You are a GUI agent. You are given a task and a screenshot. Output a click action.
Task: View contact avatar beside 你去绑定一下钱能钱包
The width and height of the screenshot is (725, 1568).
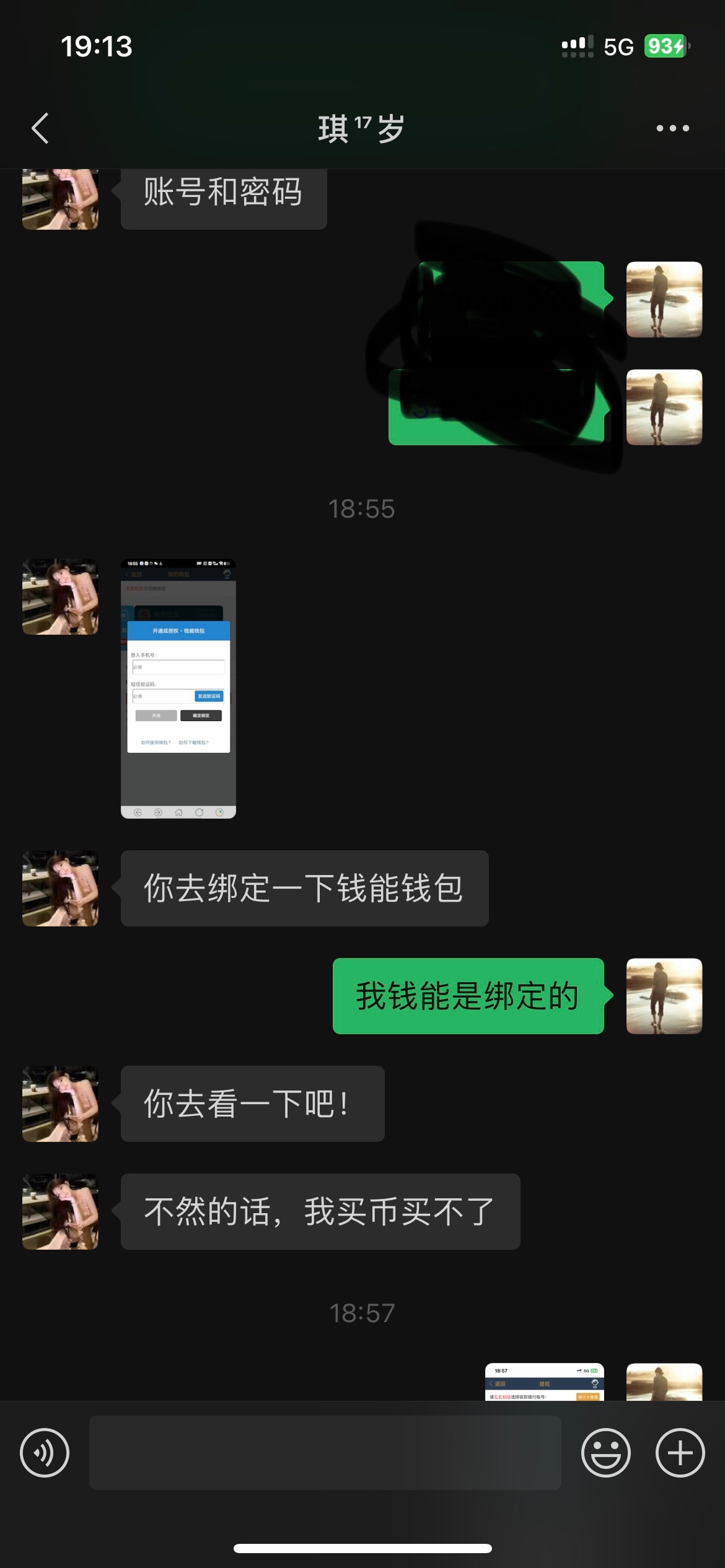pos(60,888)
